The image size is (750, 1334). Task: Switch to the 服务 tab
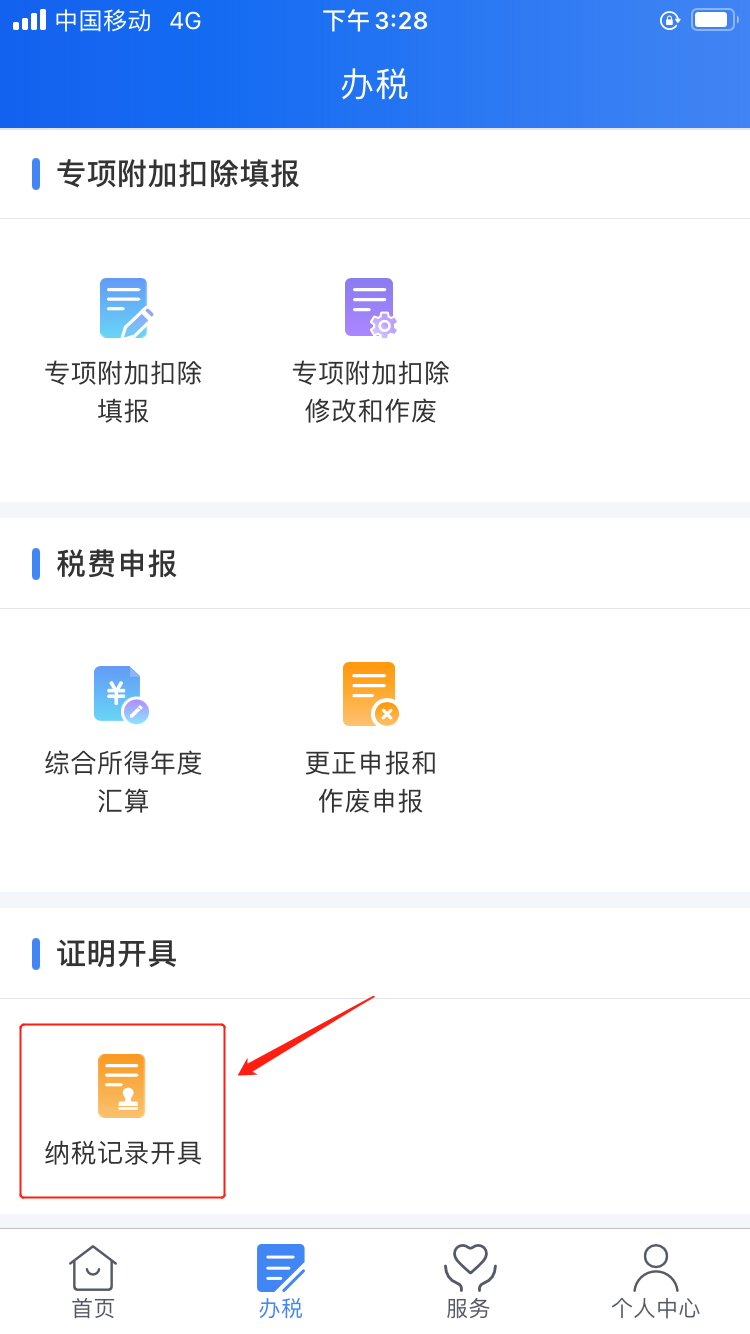click(x=469, y=1282)
